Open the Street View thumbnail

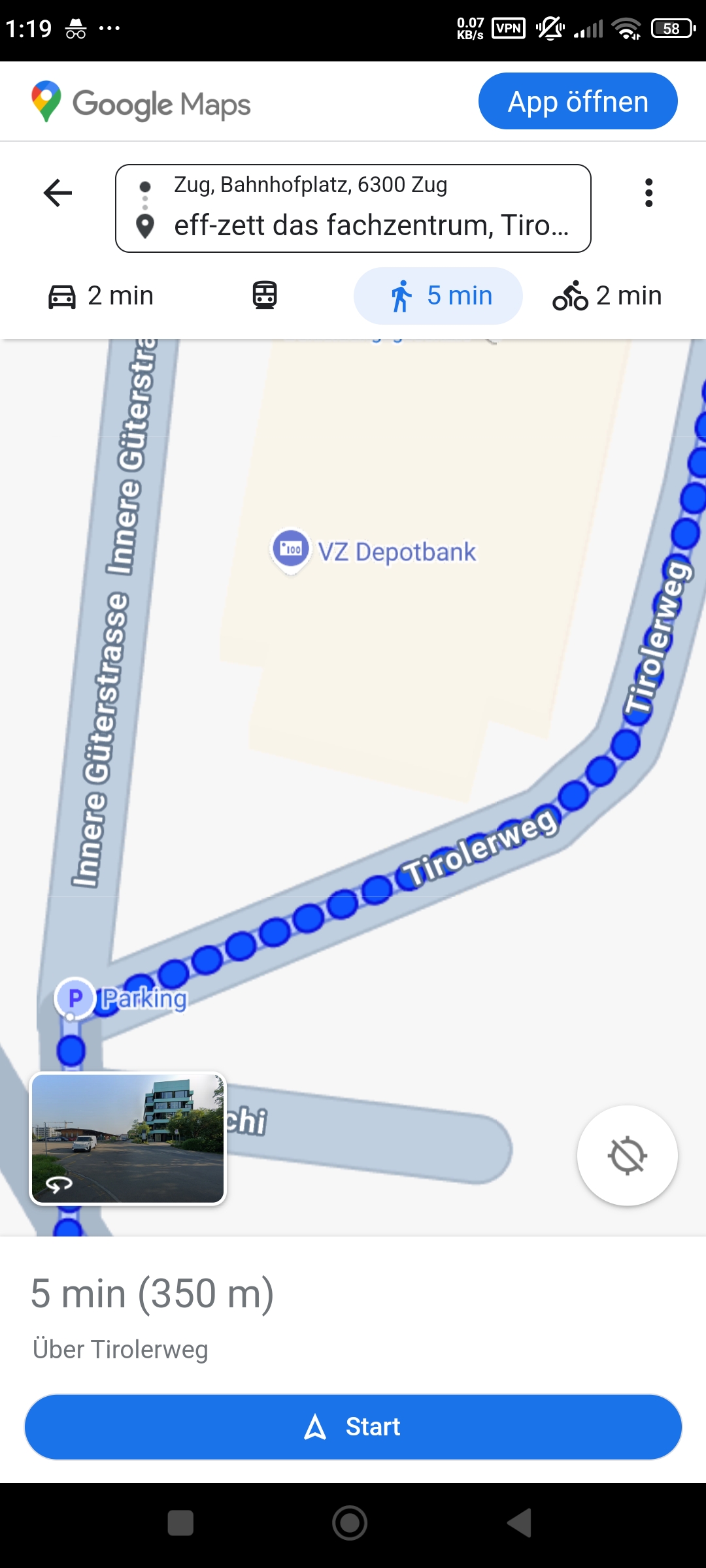tap(128, 1138)
